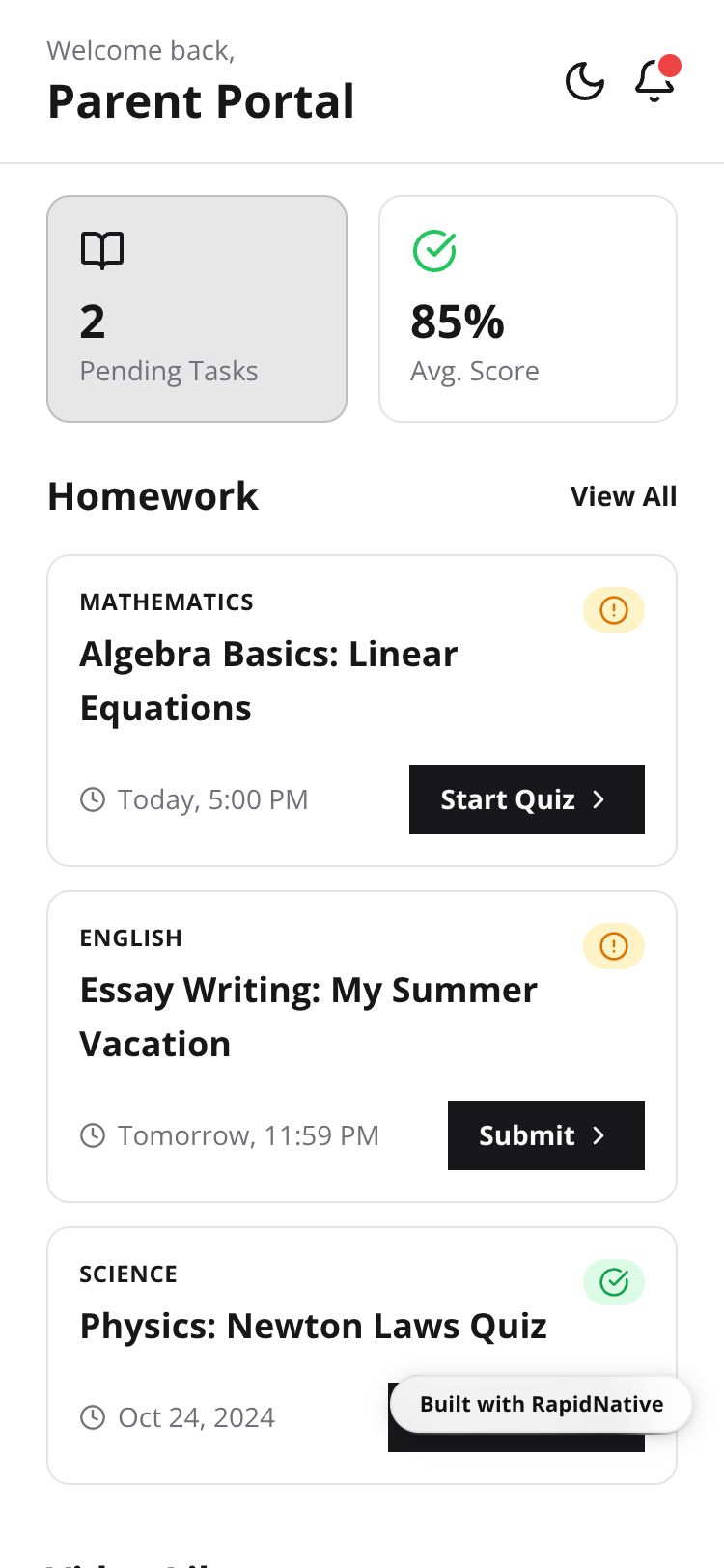Screen dimensions: 724x1568
Task: Open the notifications bell
Action: (x=654, y=81)
